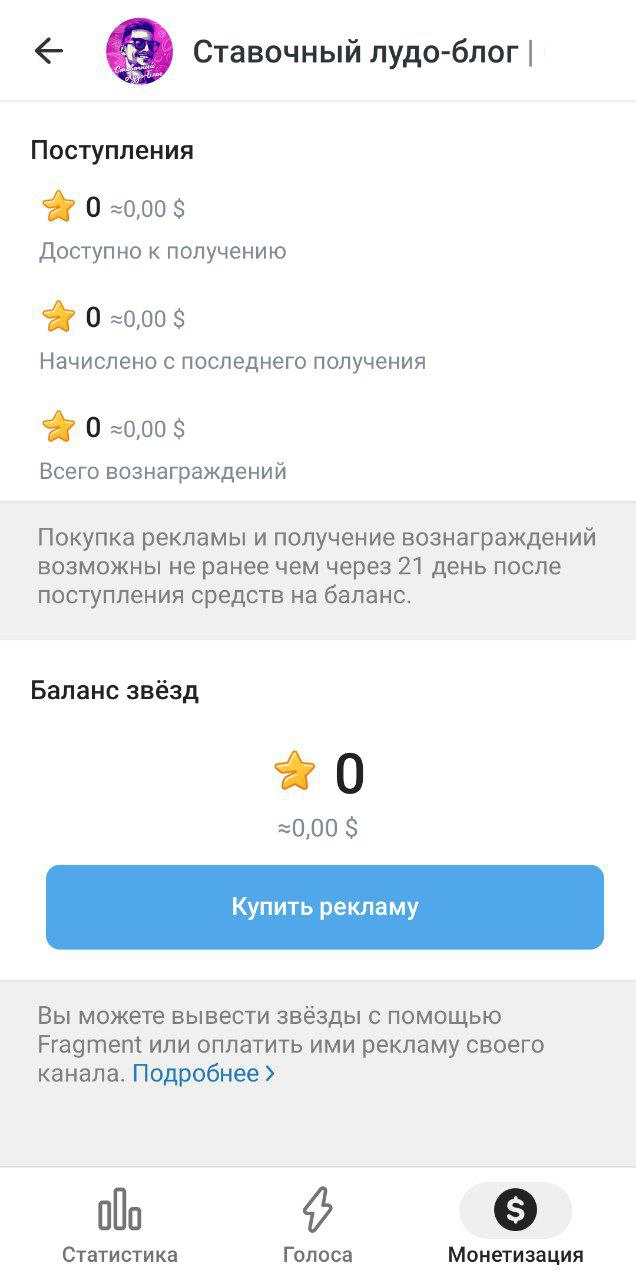Screen dimensions: 636x1280
Task: Switch to the Статистика tab
Action: pyautogui.click(x=120, y=1226)
